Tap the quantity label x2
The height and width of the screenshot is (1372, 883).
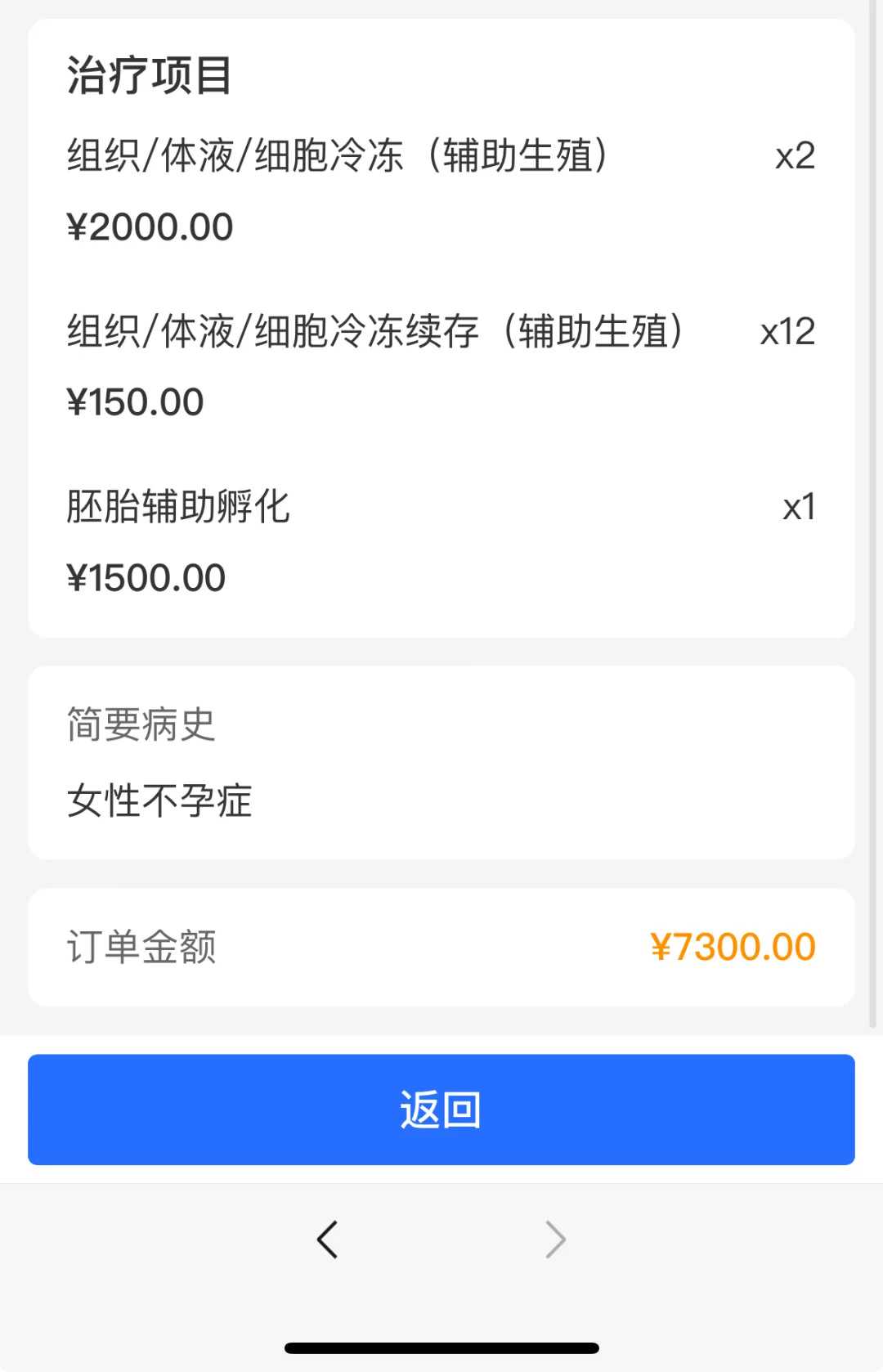click(x=795, y=155)
